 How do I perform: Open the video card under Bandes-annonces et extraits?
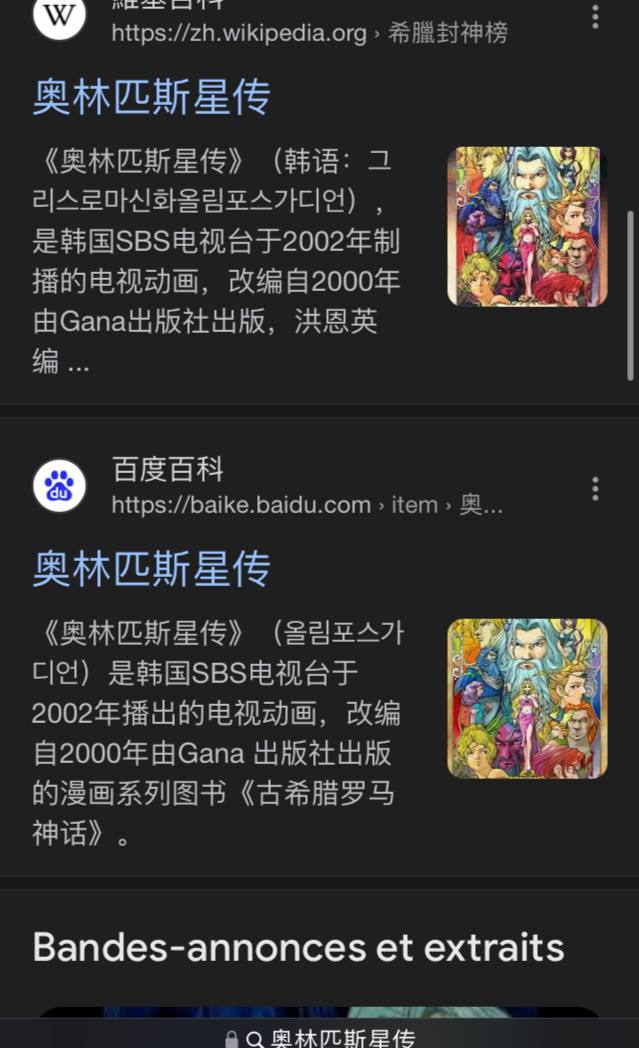(x=319, y=1013)
